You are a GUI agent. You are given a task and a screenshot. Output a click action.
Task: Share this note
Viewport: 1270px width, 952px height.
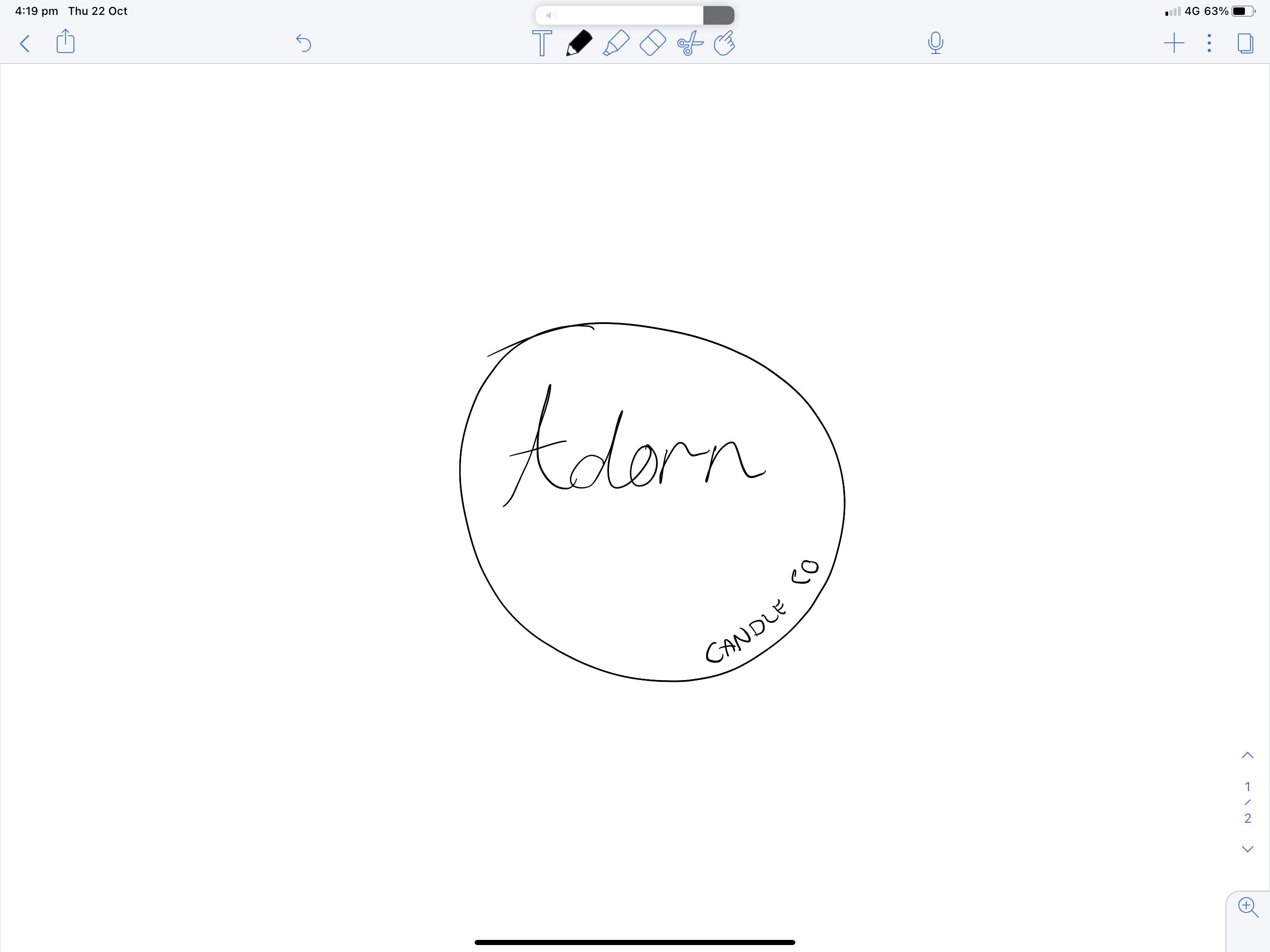tap(66, 42)
